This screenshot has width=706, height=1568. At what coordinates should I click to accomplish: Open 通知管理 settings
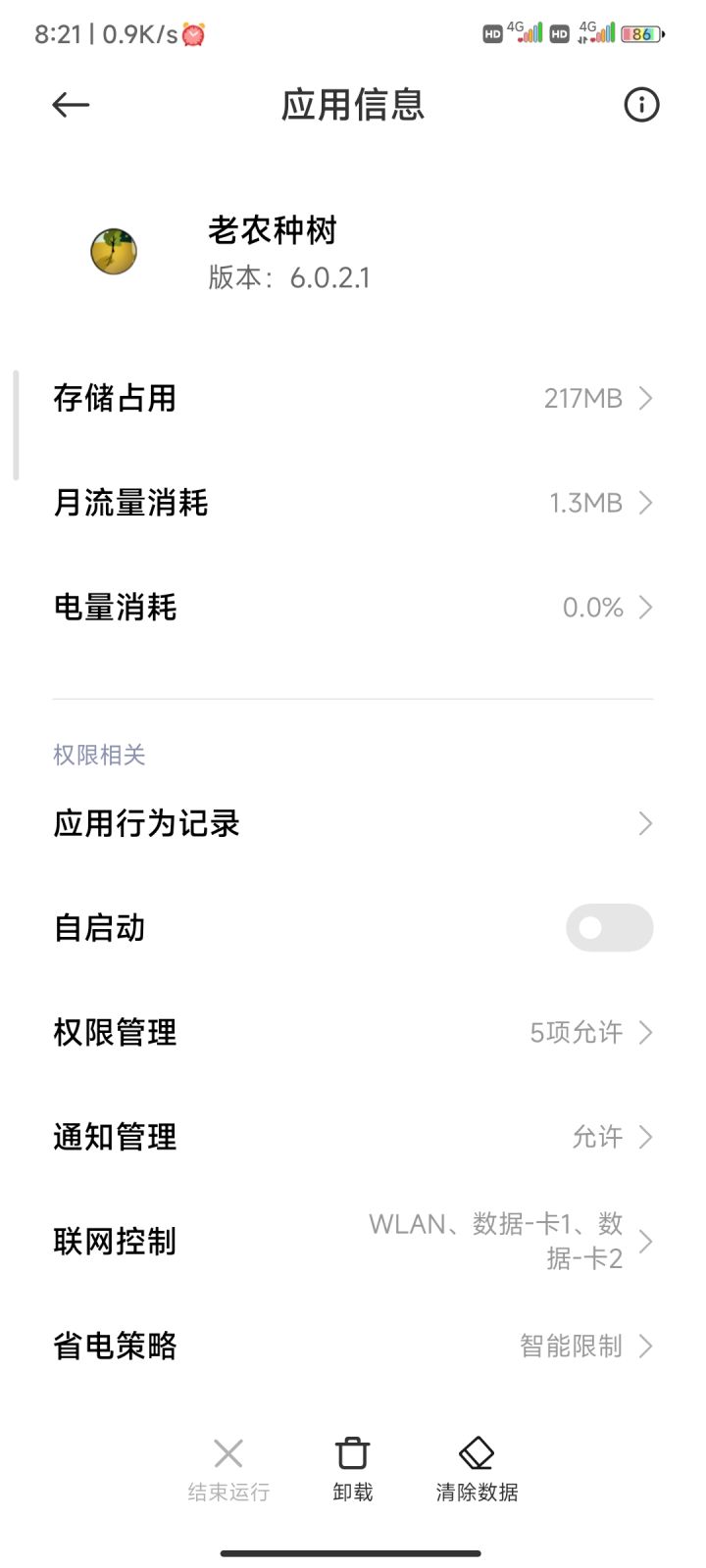coord(353,1137)
